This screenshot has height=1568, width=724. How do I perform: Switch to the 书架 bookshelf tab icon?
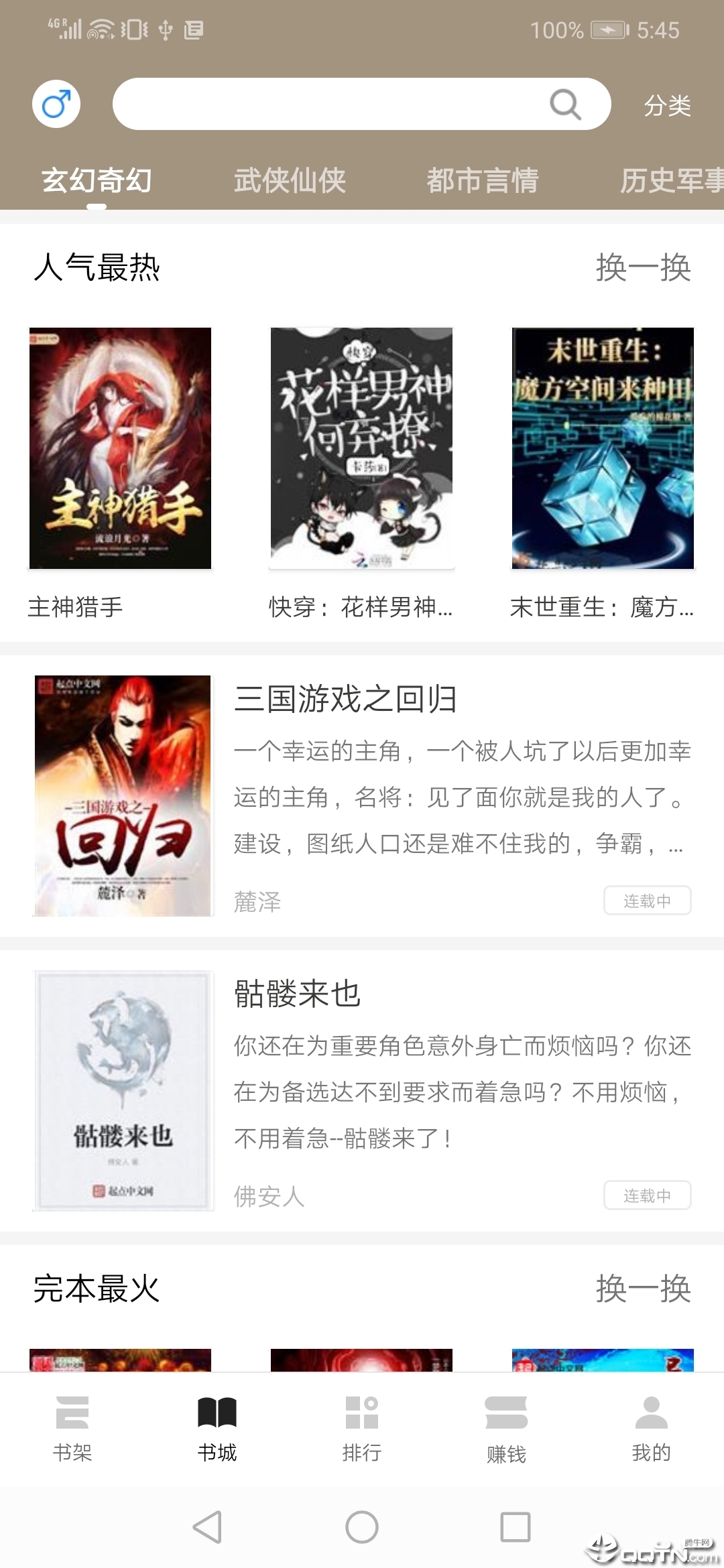[72, 1410]
